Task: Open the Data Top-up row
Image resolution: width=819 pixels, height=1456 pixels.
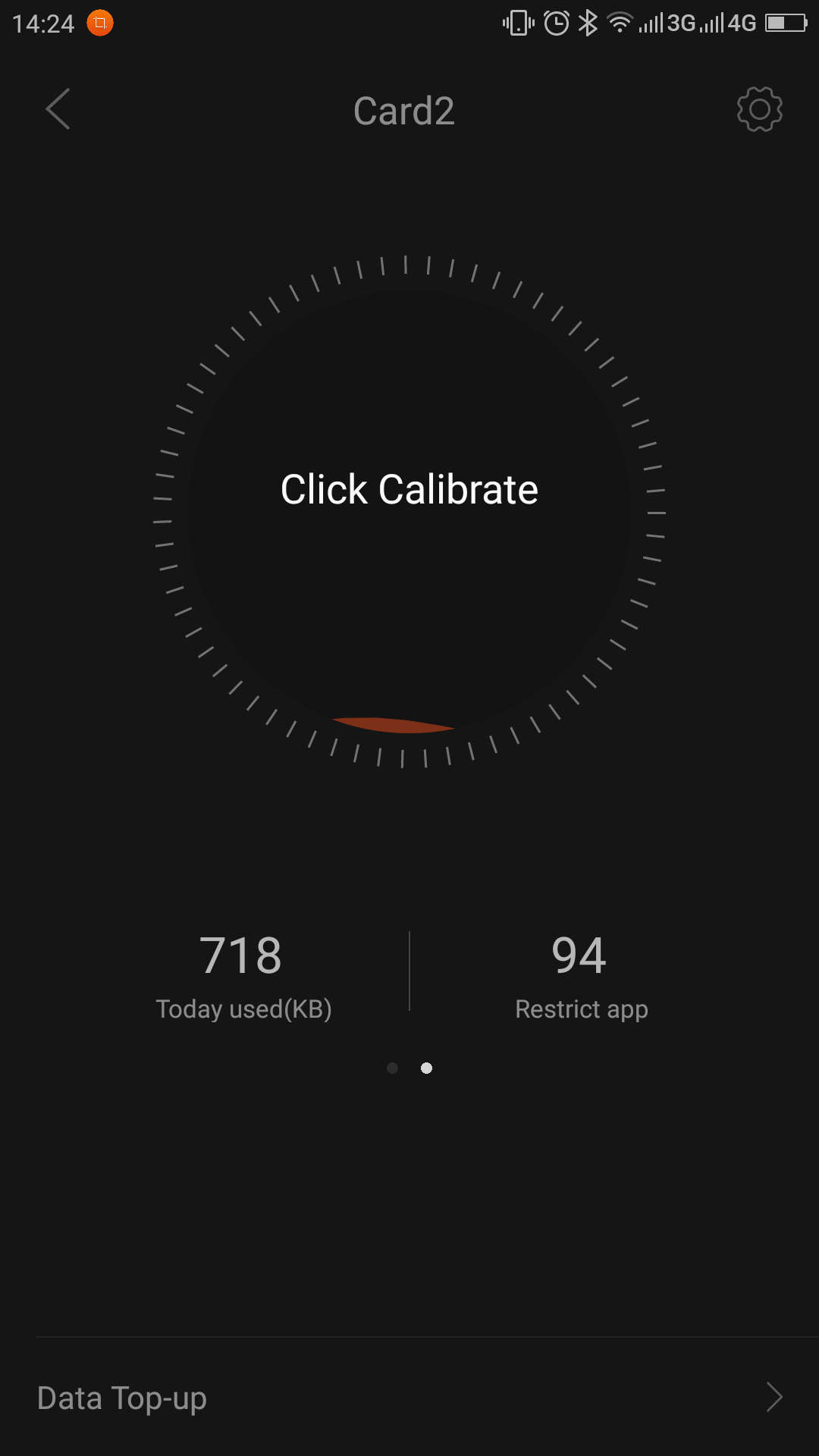Action: (x=409, y=1397)
